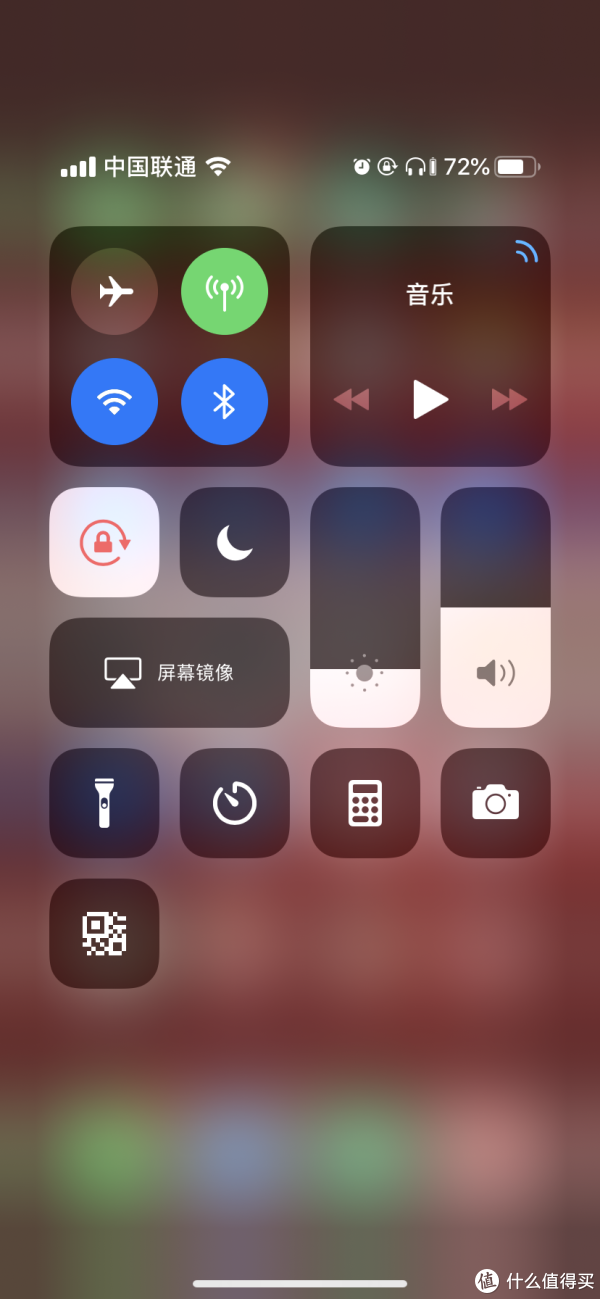Open the timer
Image resolution: width=600 pixels, height=1299 pixels.
[235, 803]
